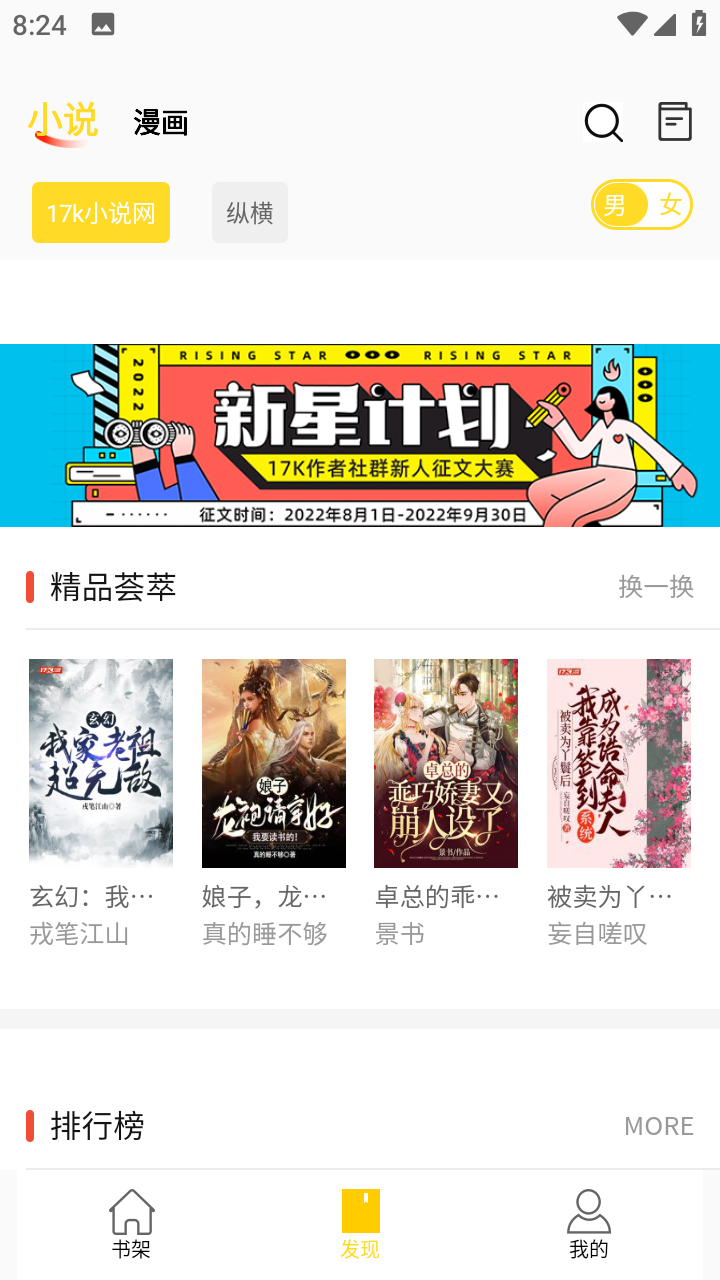Open the 书架 bookshelf tab icon
Image resolution: width=720 pixels, height=1280 pixels.
[133, 1212]
